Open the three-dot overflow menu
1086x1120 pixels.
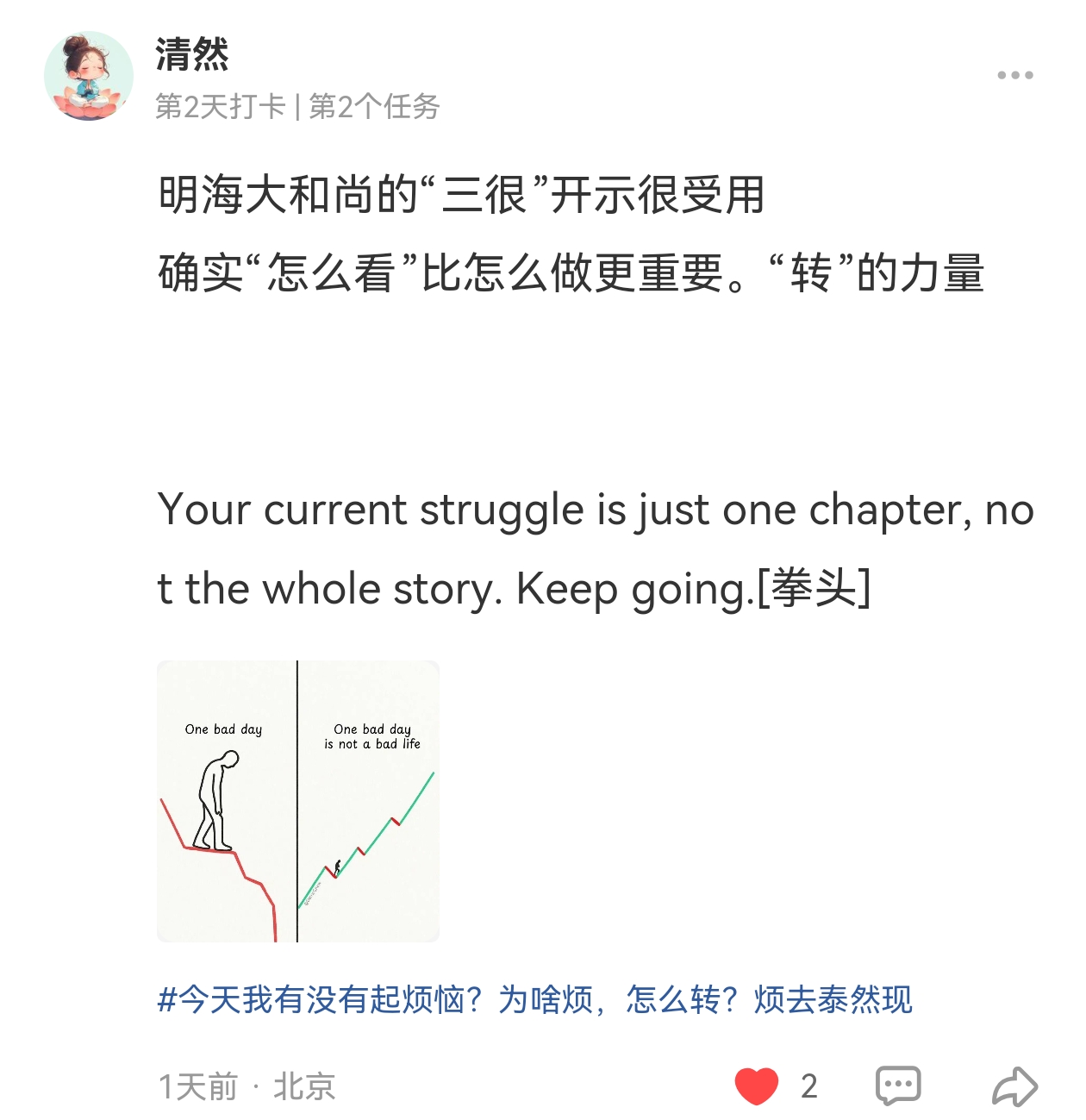pyautogui.click(x=1014, y=76)
